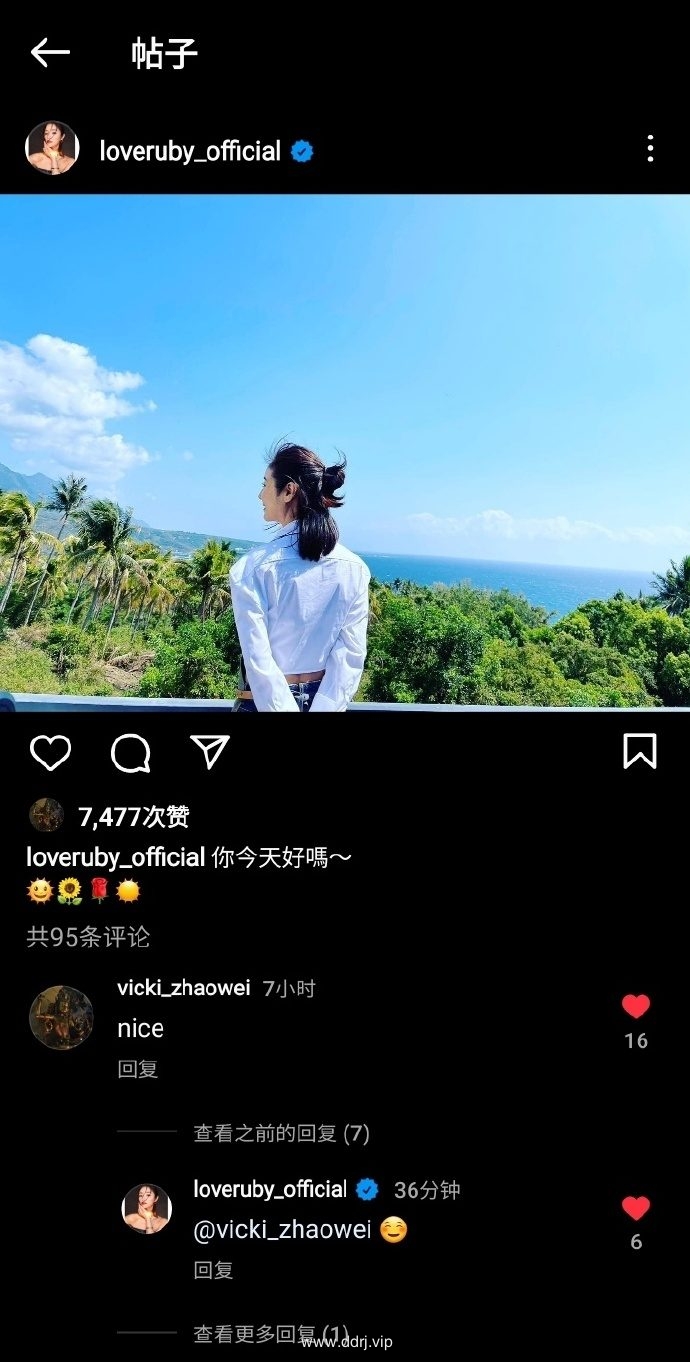The height and width of the screenshot is (1362, 690).
Task: Open the post's three-dot overflow menu
Action: click(650, 149)
